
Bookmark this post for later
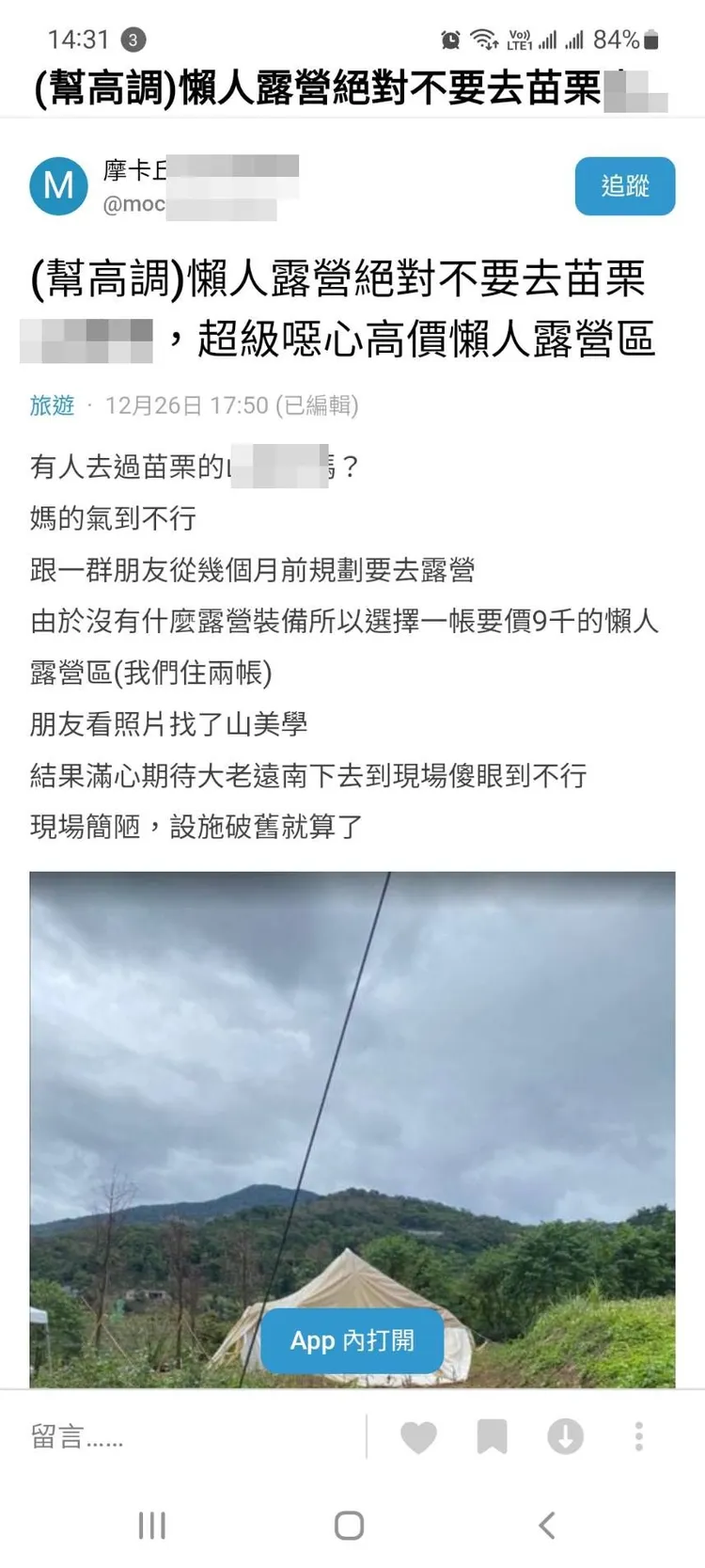pyautogui.click(x=493, y=1436)
